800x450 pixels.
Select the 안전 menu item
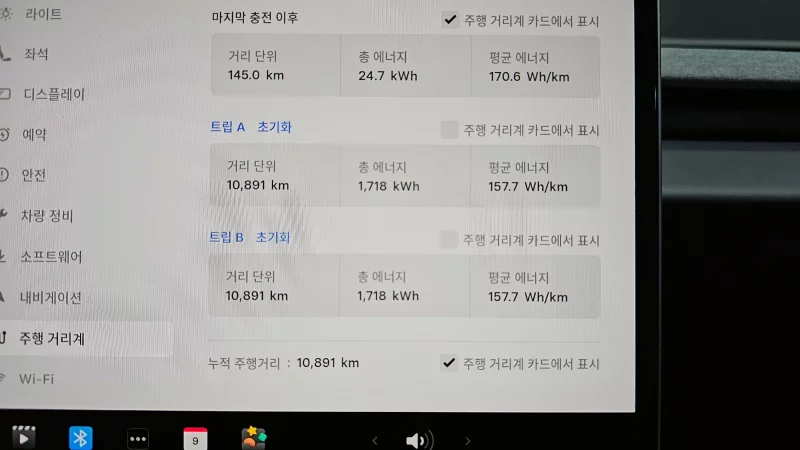click(x=34, y=175)
